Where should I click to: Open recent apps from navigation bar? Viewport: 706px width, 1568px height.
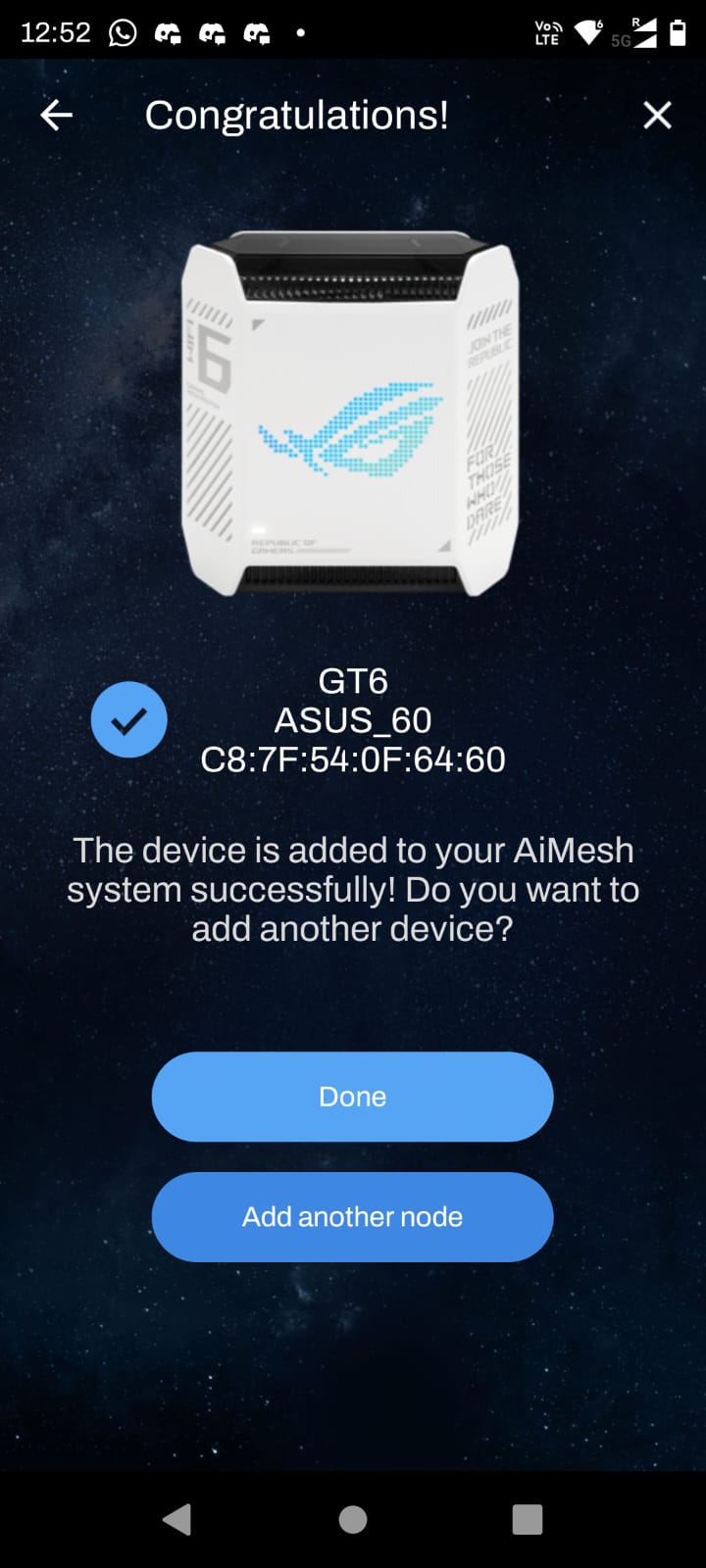coord(528,1519)
